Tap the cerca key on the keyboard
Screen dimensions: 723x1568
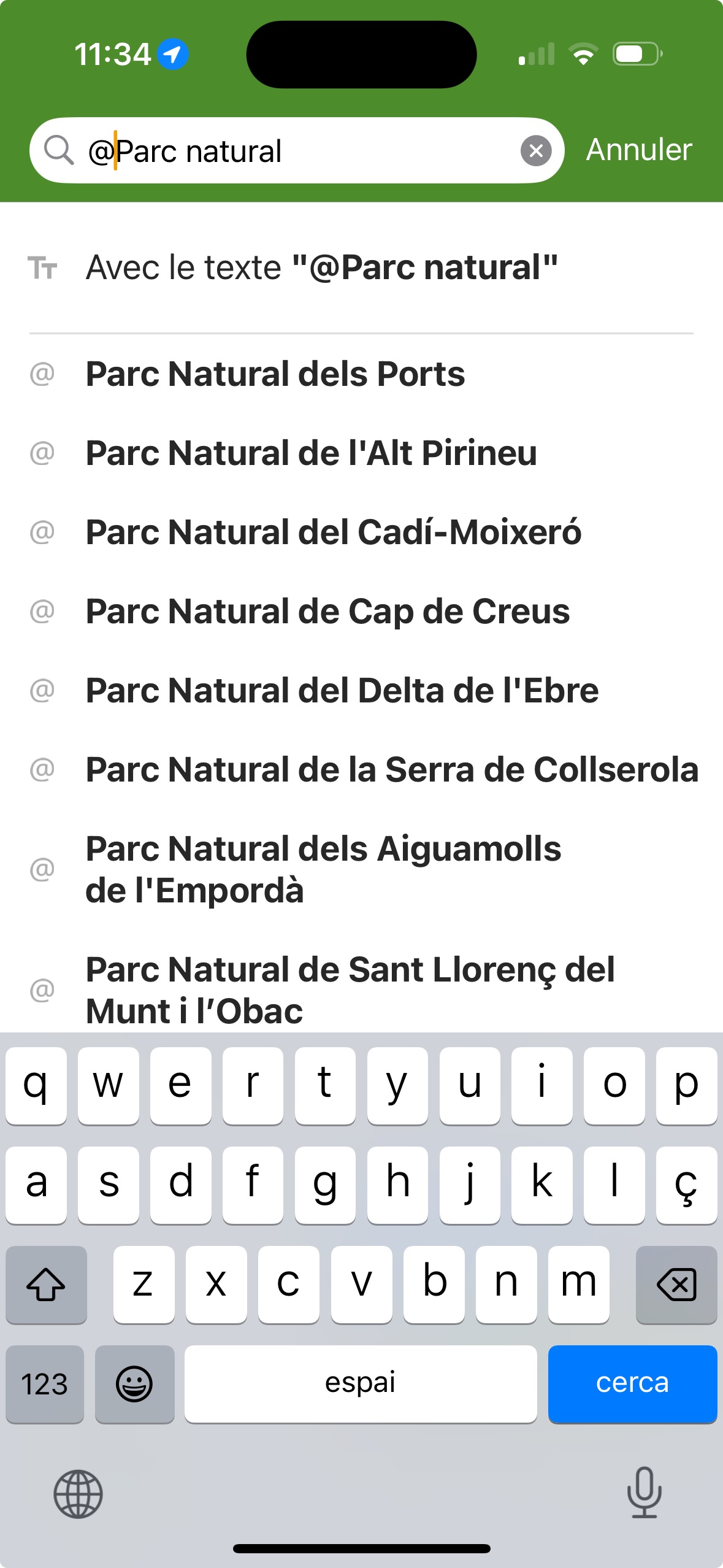632,1383
